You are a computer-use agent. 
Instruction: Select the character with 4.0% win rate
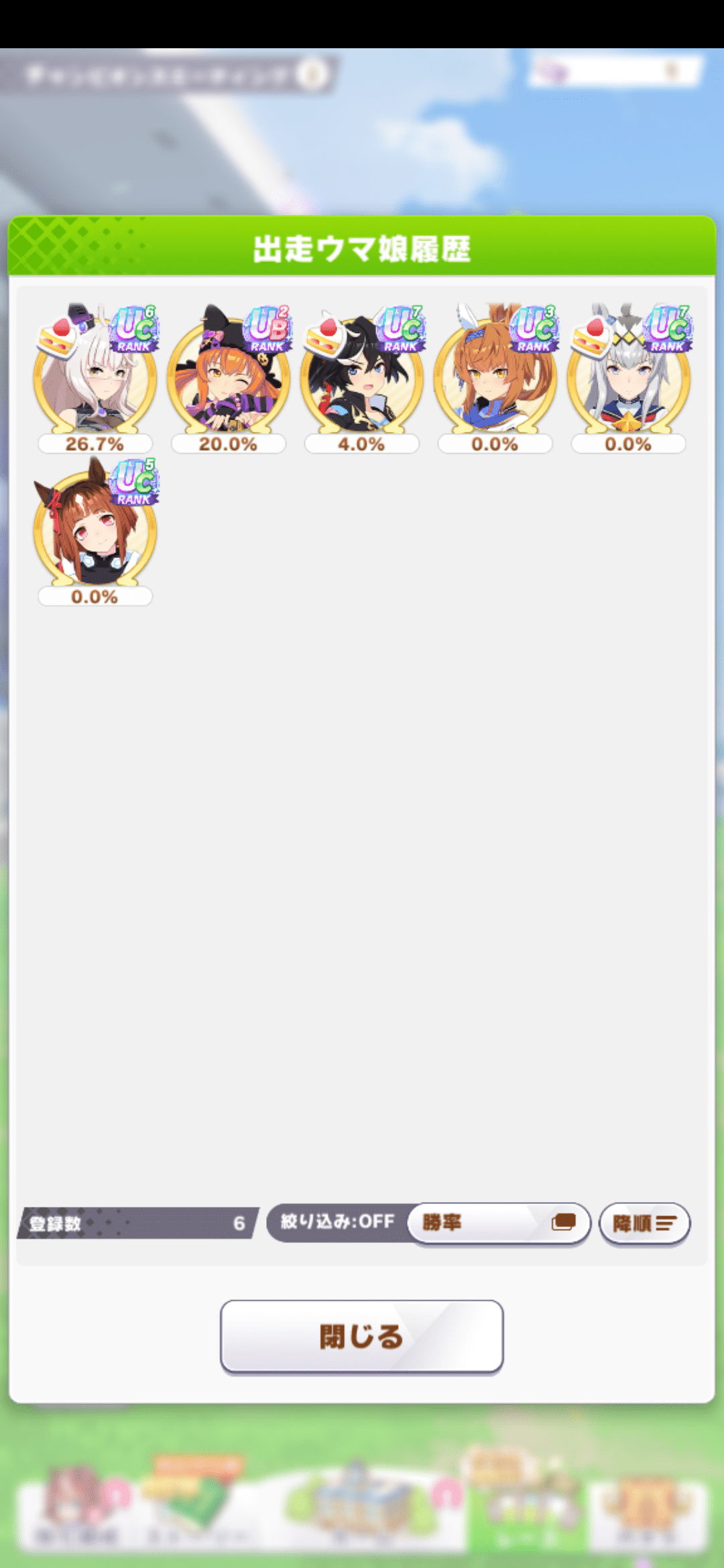[x=362, y=377]
